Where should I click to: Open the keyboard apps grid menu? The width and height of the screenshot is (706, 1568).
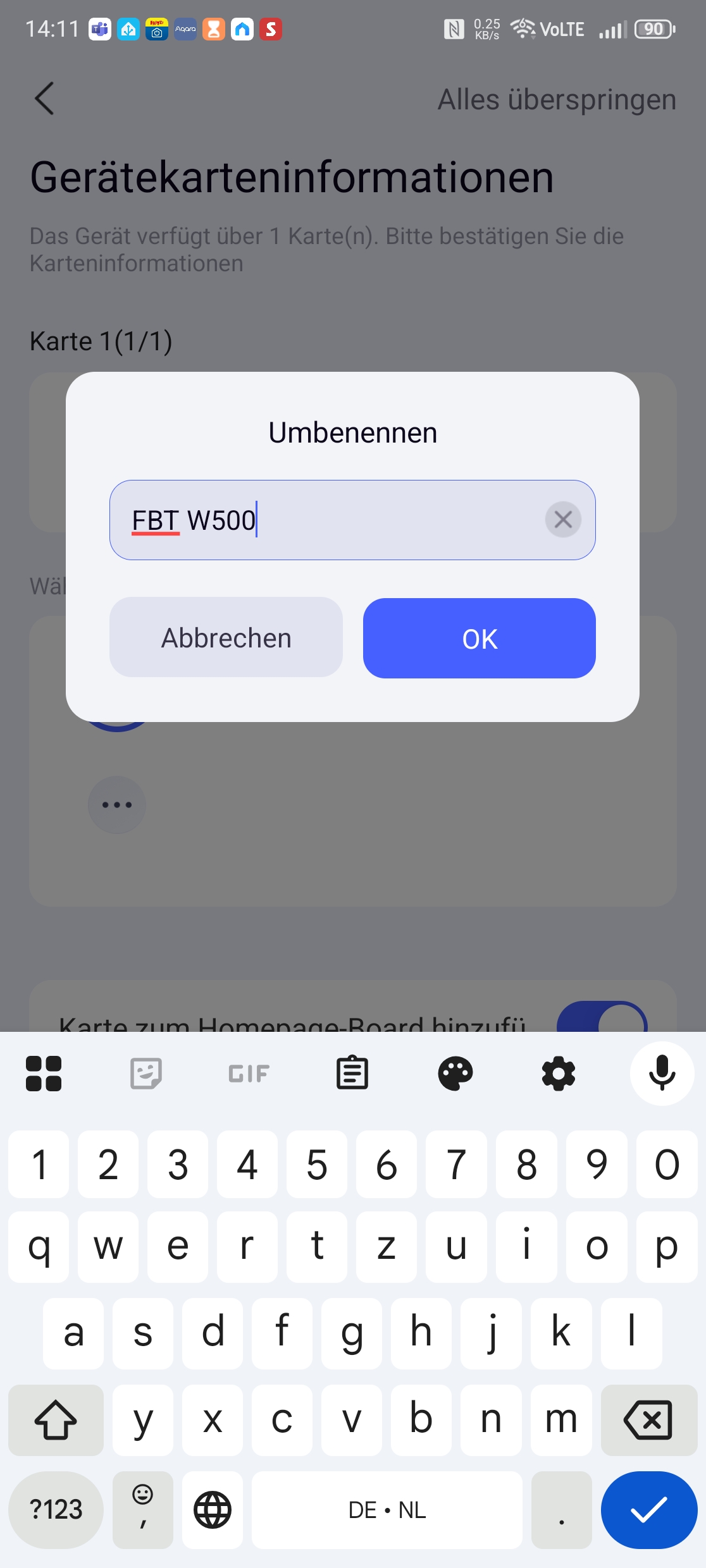[44, 1074]
